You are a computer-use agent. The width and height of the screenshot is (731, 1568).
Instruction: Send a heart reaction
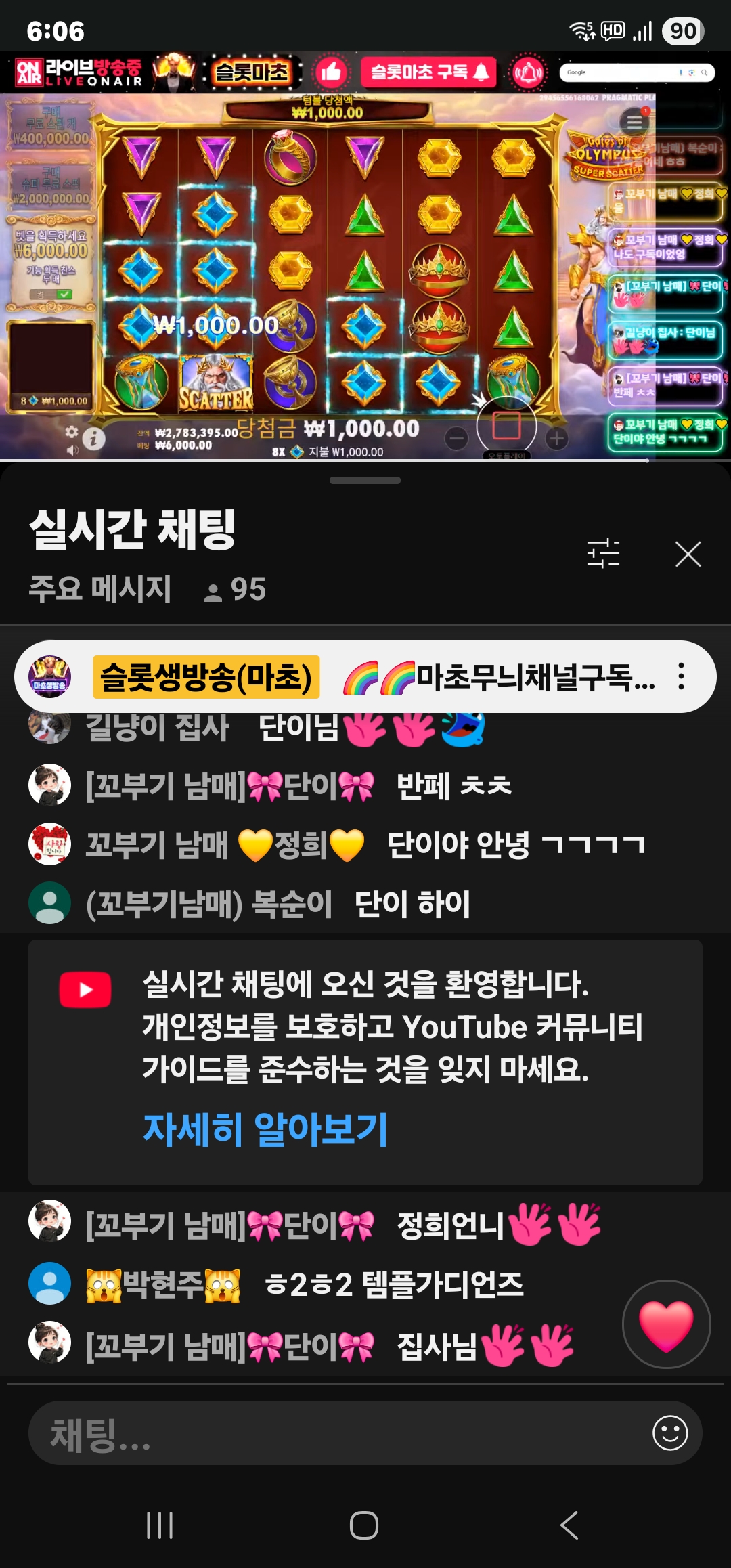point(666,1324)
